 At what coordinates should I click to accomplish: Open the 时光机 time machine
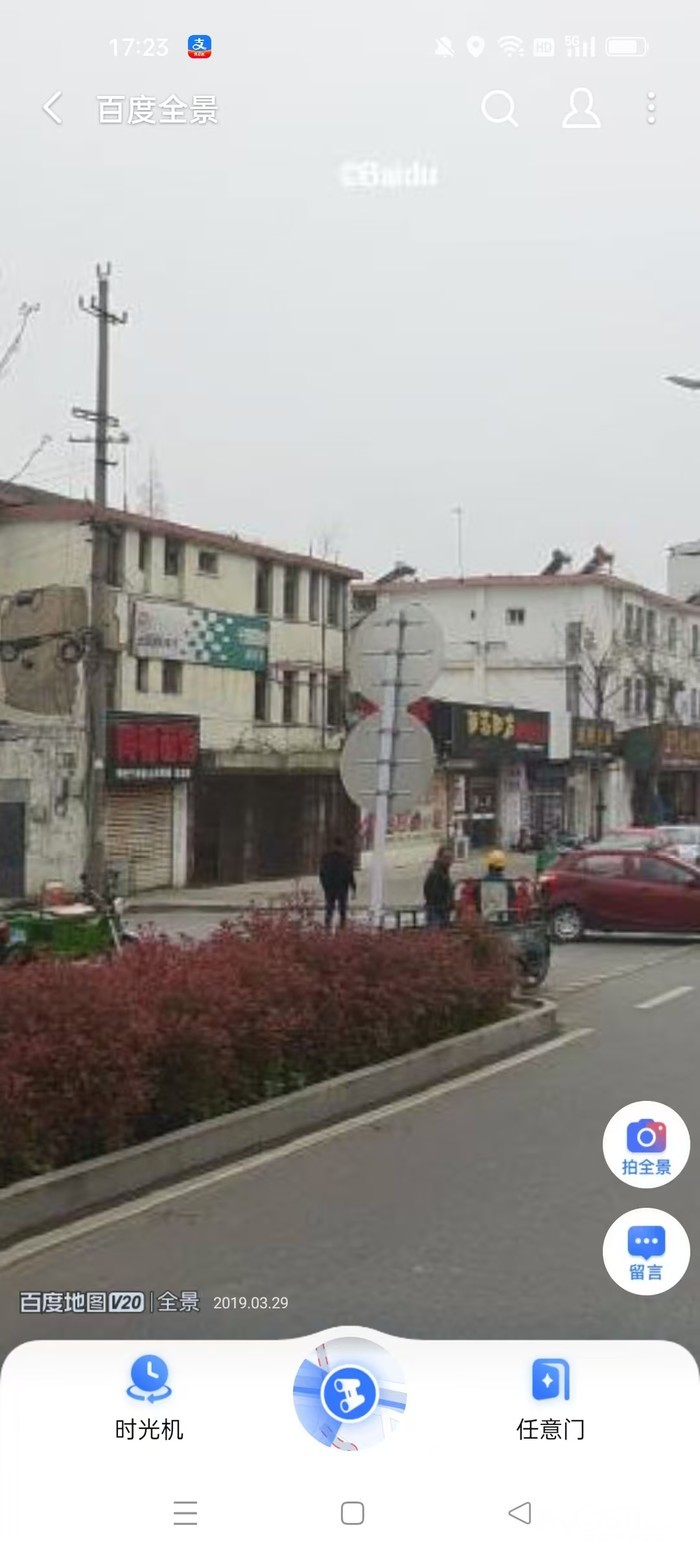149,1397
